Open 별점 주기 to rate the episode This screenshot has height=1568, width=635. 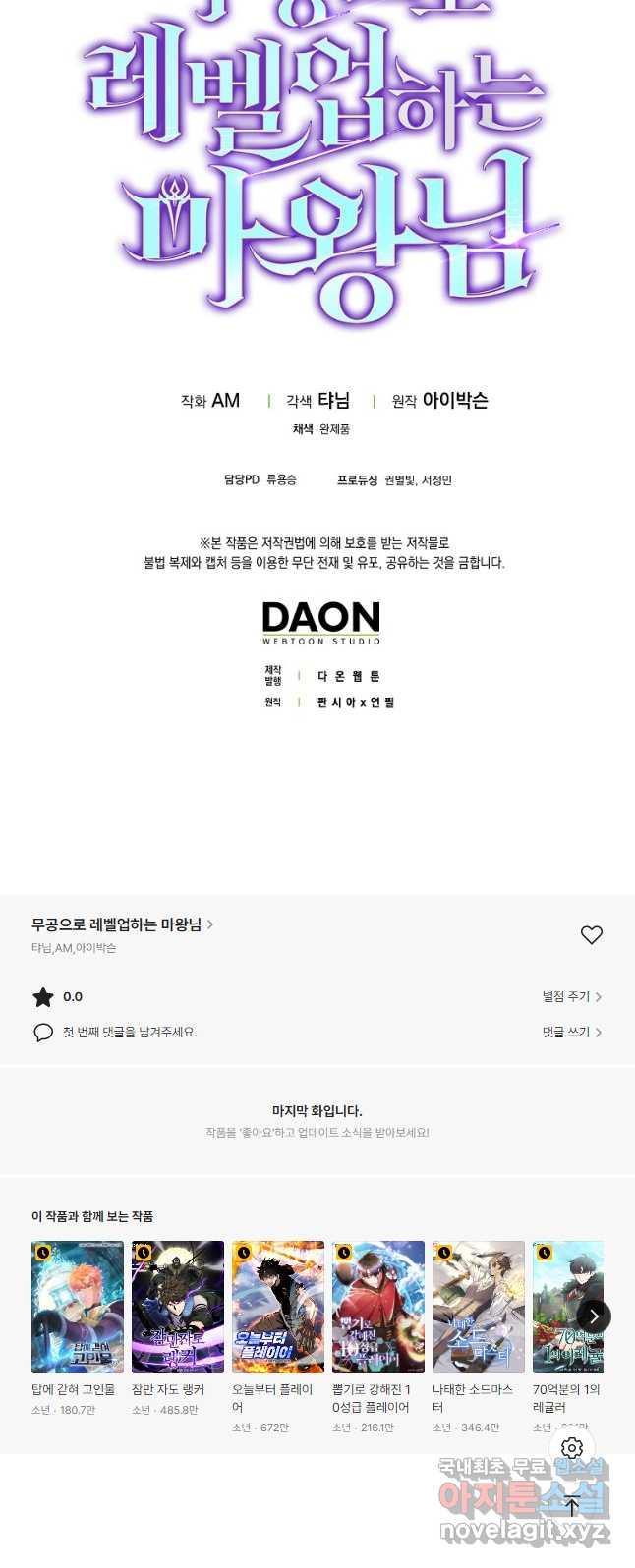pyautogui.click(x=571, y=996)
